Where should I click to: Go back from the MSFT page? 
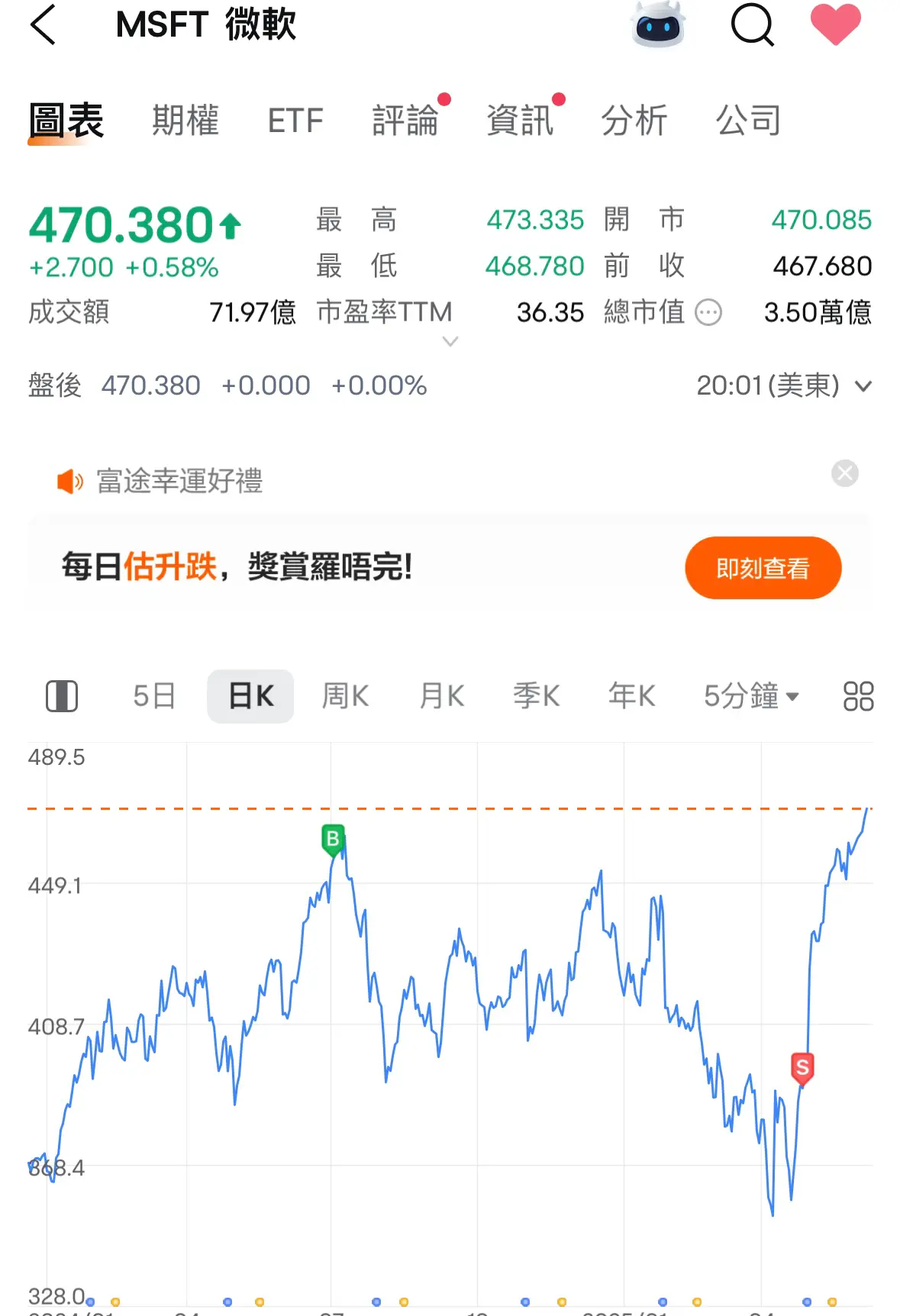pos(44,24)
